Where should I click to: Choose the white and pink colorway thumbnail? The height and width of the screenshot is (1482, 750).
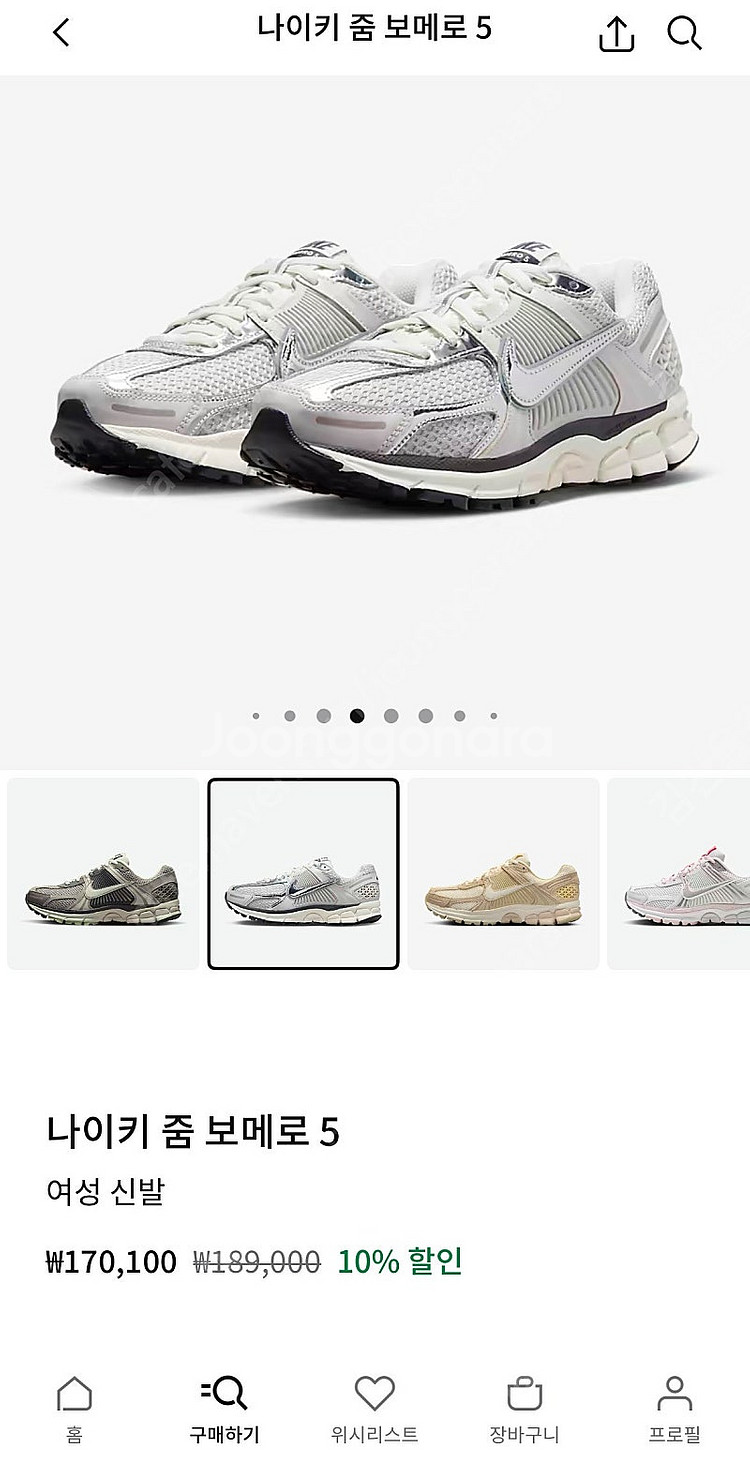point(679,874)
